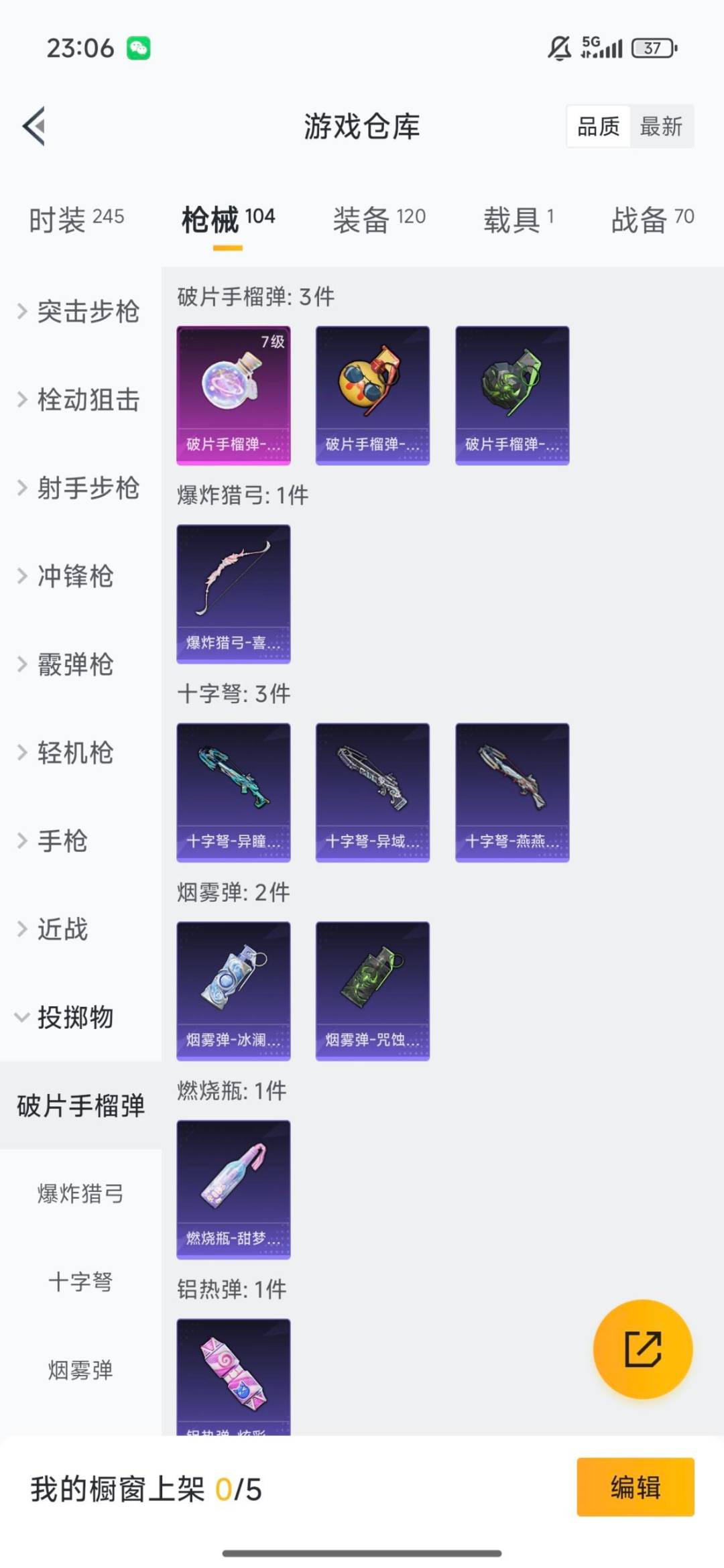Select the 烟雾弹-咒蚀 smoke grenade

tap(372, 991)
